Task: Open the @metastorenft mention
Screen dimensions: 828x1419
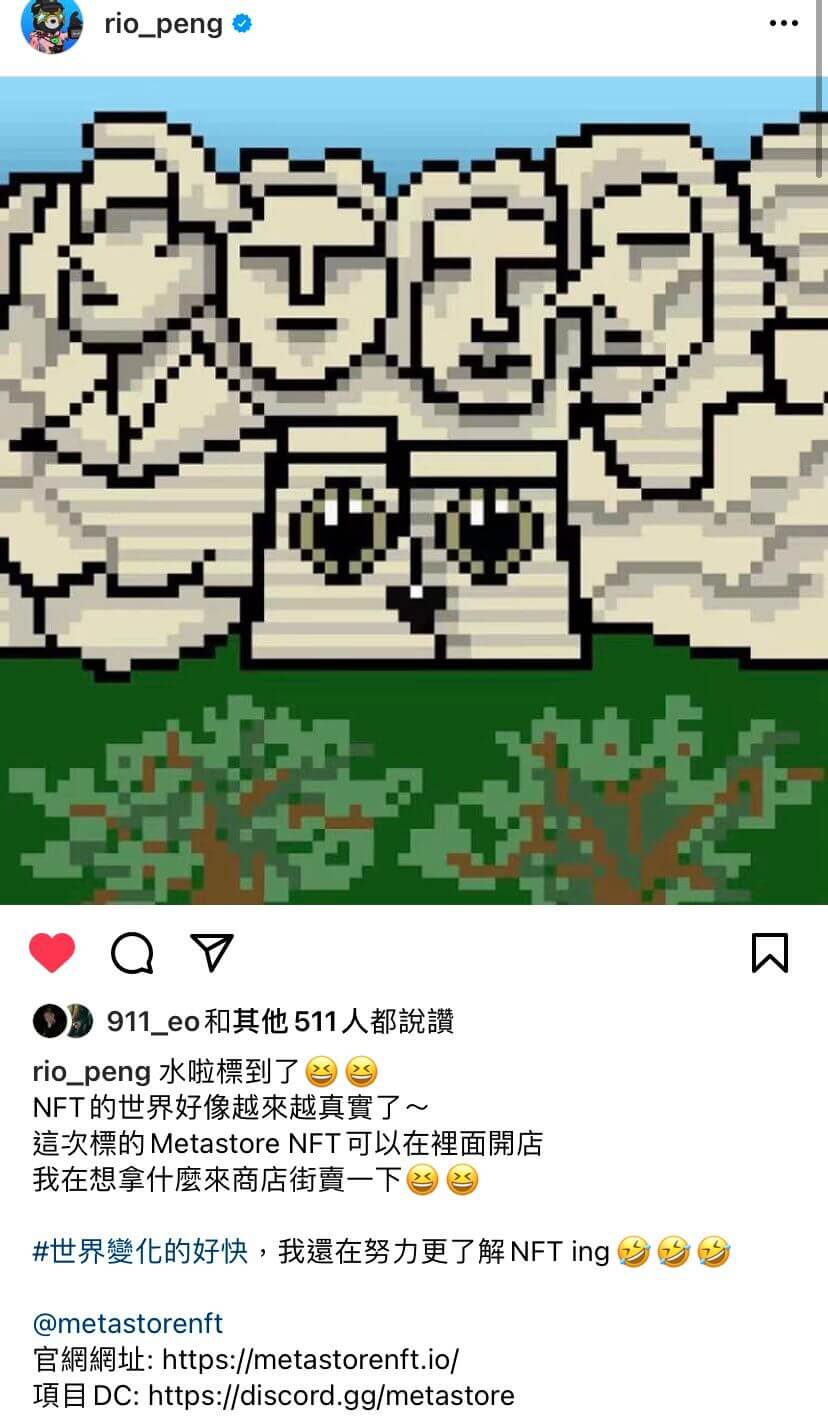Action: (128, 1323)
